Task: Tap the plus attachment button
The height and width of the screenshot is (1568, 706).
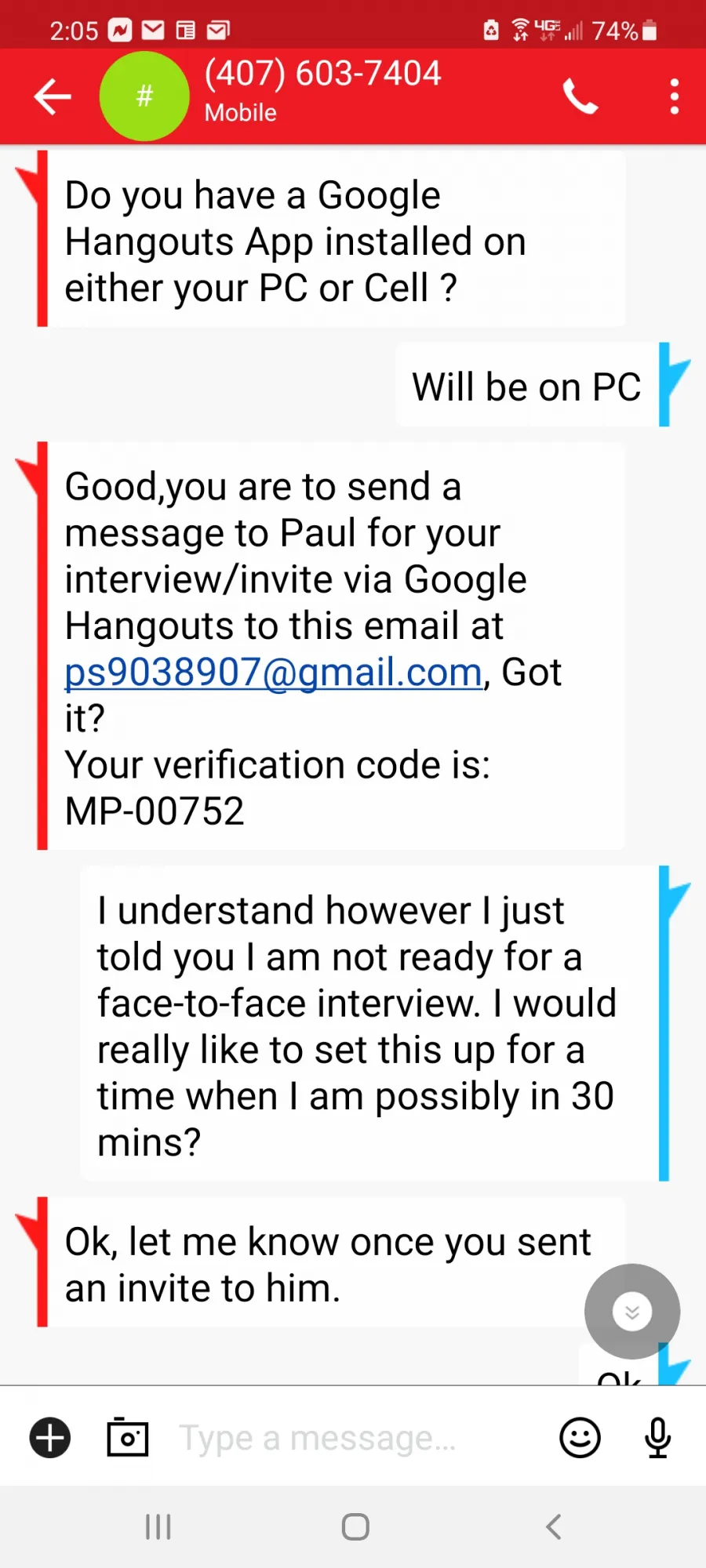Action: coord(50,1438)
